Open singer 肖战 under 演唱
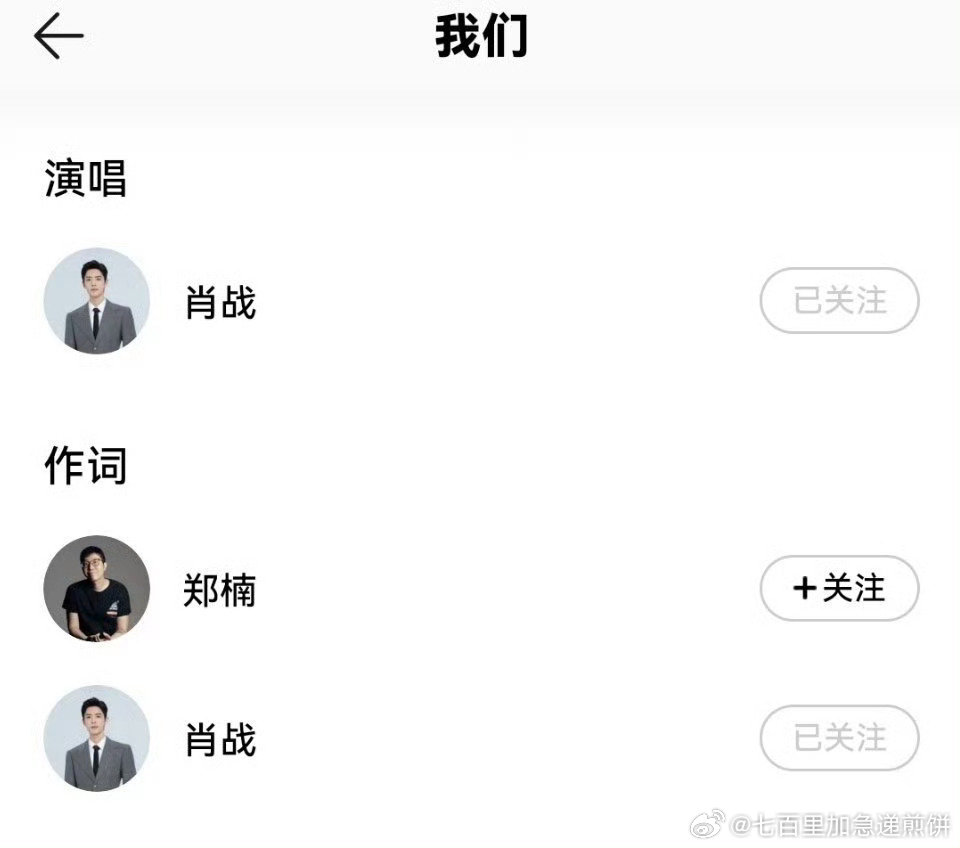 (x=220, y=301)
